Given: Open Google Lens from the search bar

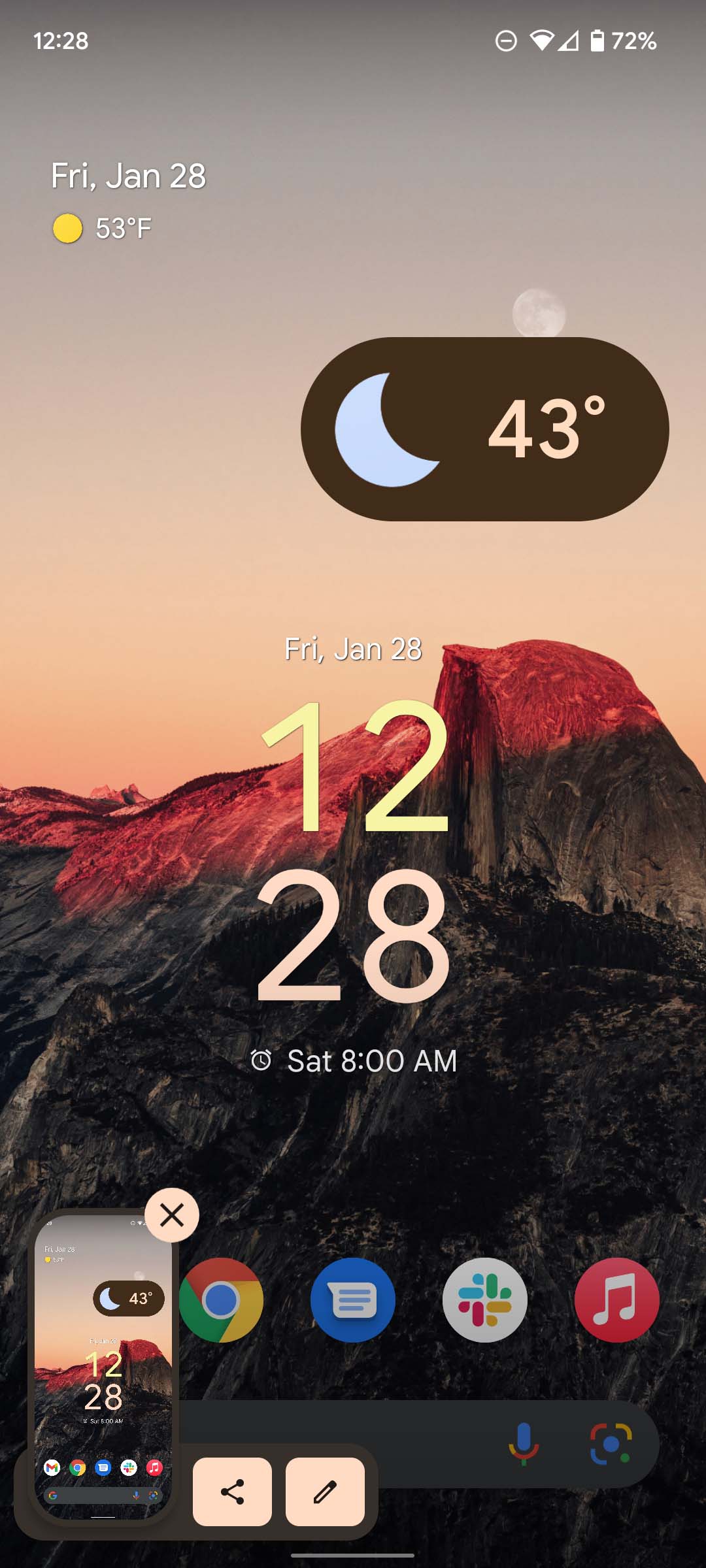Looking at the screenshot, I should click(611, 1443).
